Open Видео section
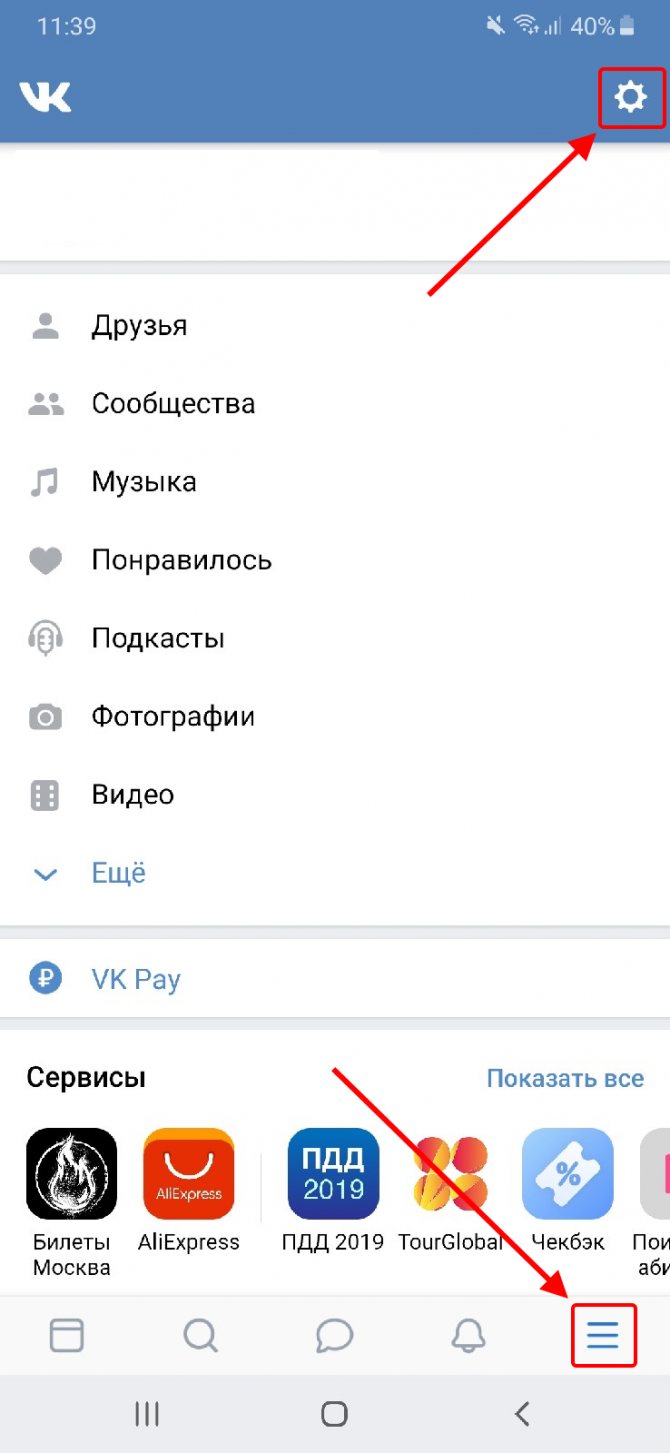This screenshot has height=1453, width=670. point(335,795)
